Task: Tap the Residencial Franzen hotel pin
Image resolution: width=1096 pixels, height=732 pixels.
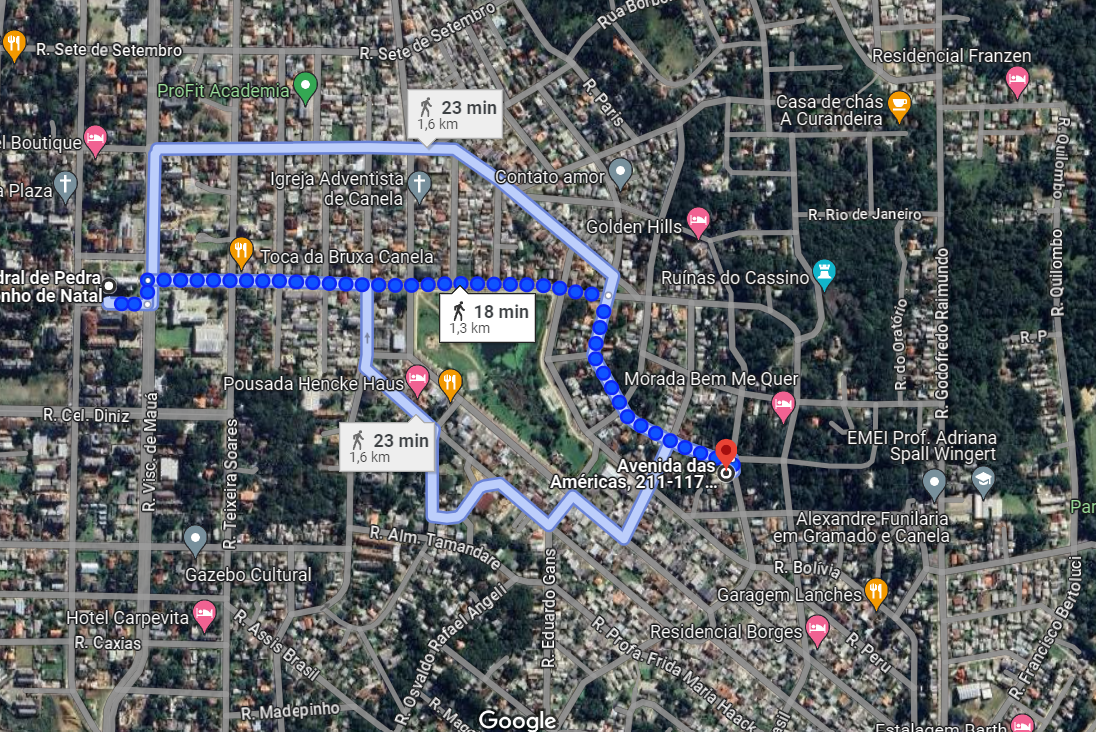Action: [x=1017, y=80]
